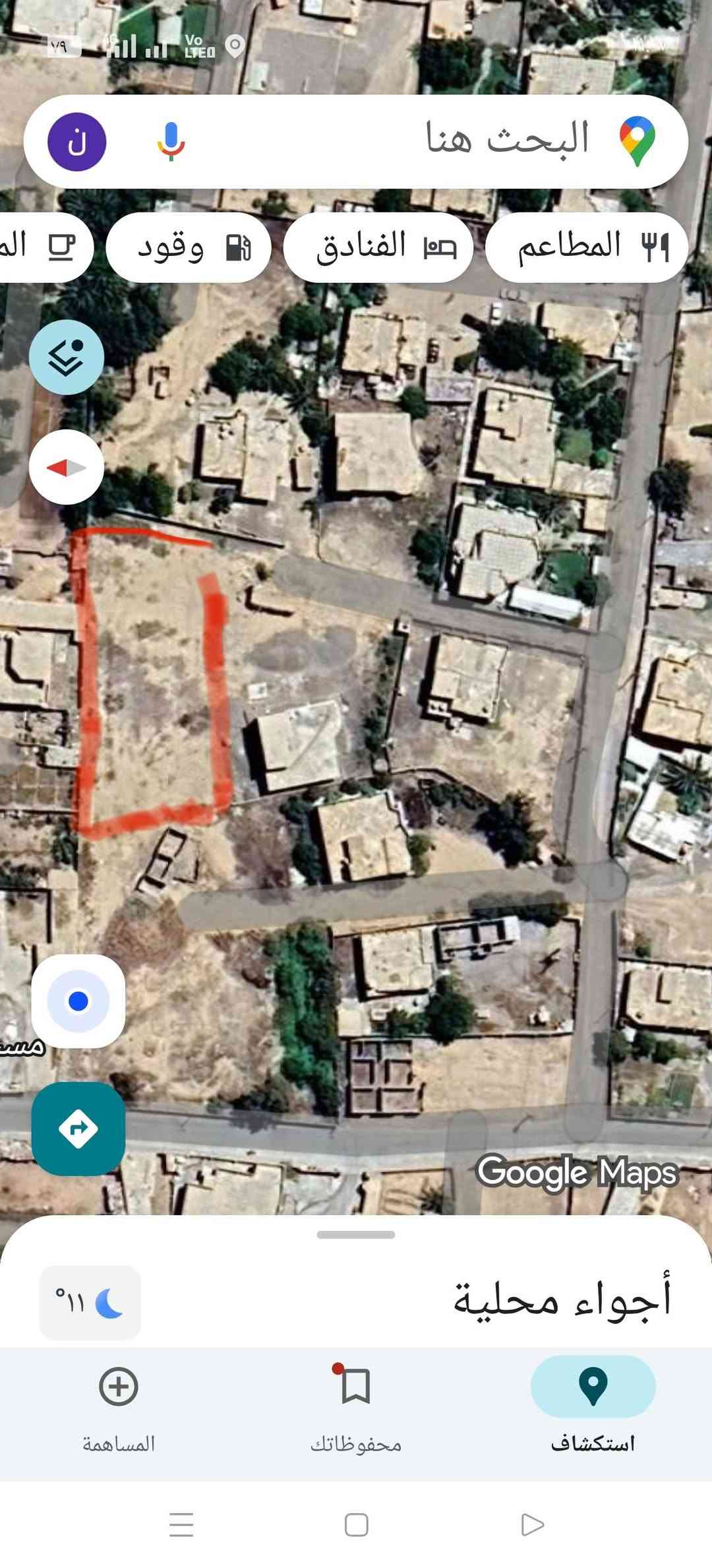712x1568 pixels.
Task: Open the recent apps menu button
Action: (x=181, y=1524)
